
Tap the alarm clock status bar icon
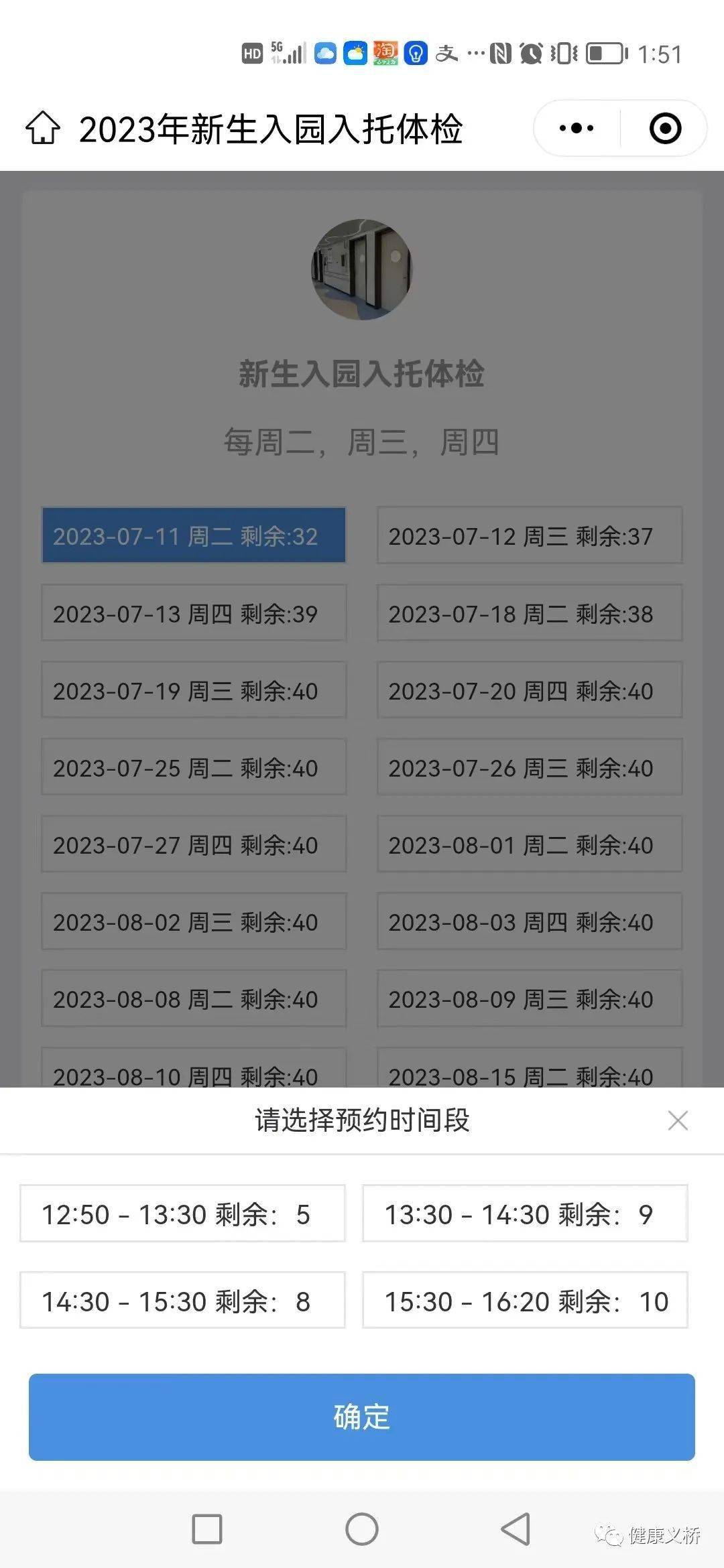pos(529,52)
